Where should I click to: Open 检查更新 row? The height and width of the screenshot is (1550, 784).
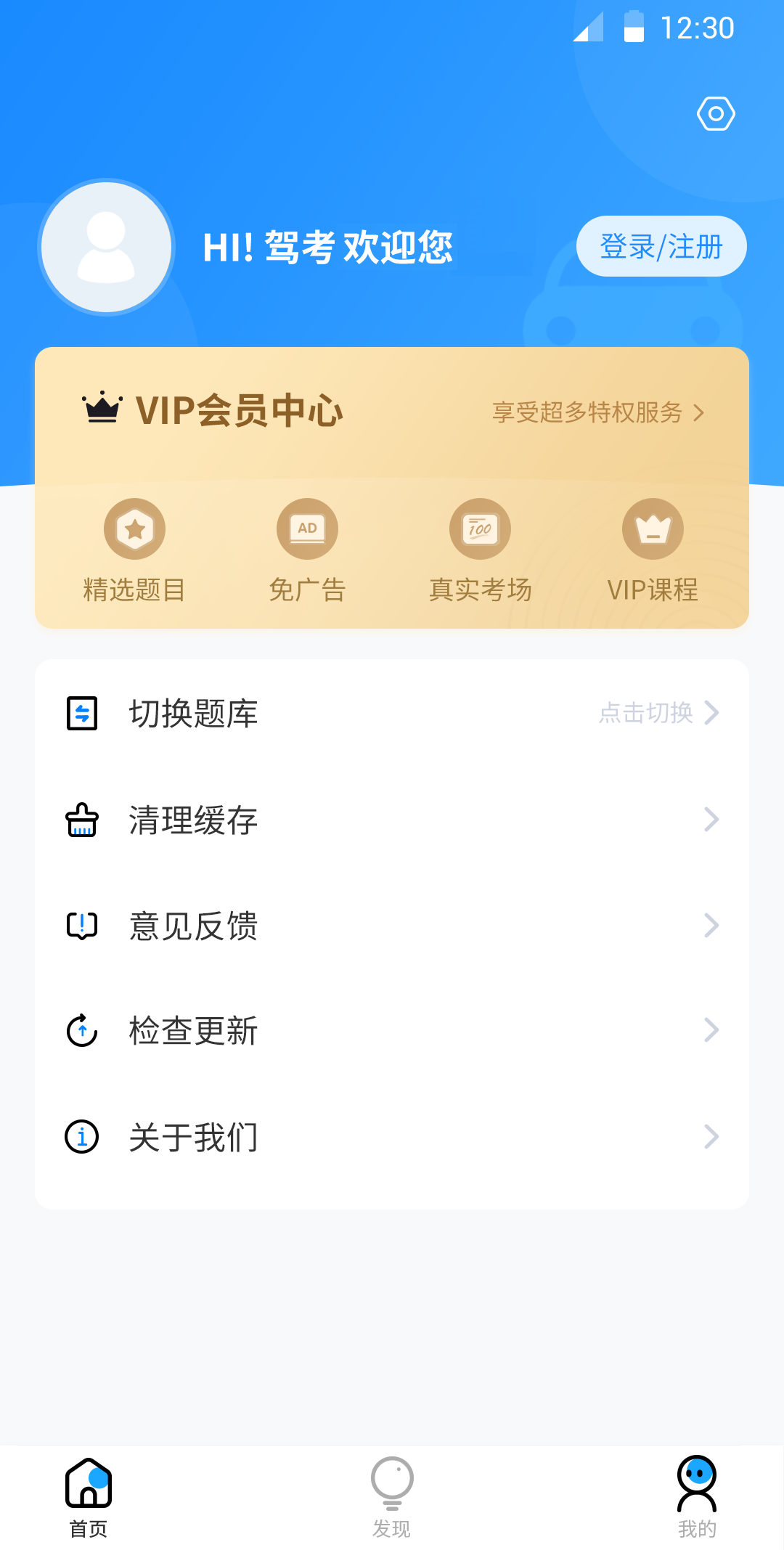[x=392, y=1030]
